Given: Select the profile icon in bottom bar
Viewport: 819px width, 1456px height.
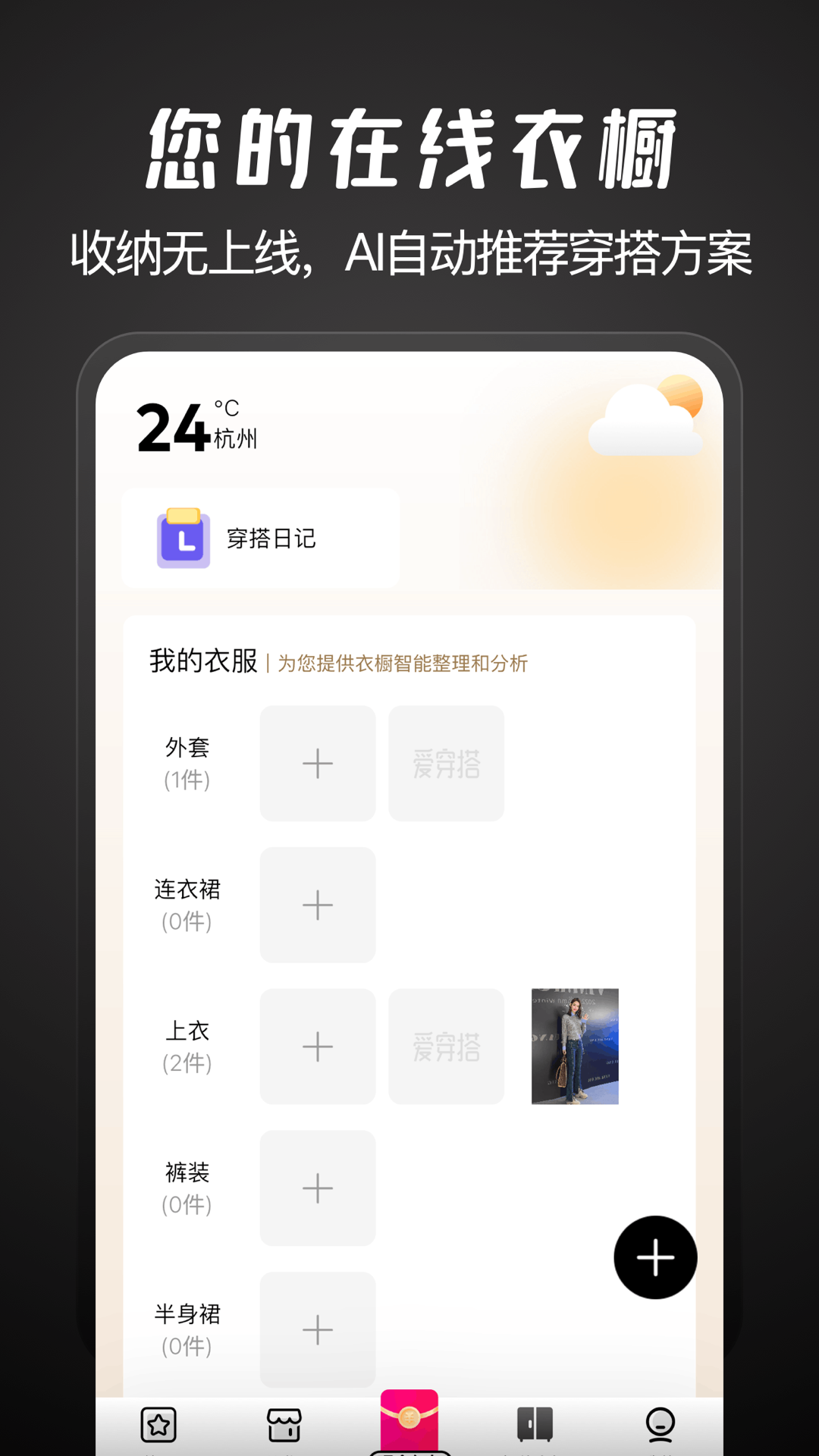Looking at the screenshot, I should coord(661,1423).
